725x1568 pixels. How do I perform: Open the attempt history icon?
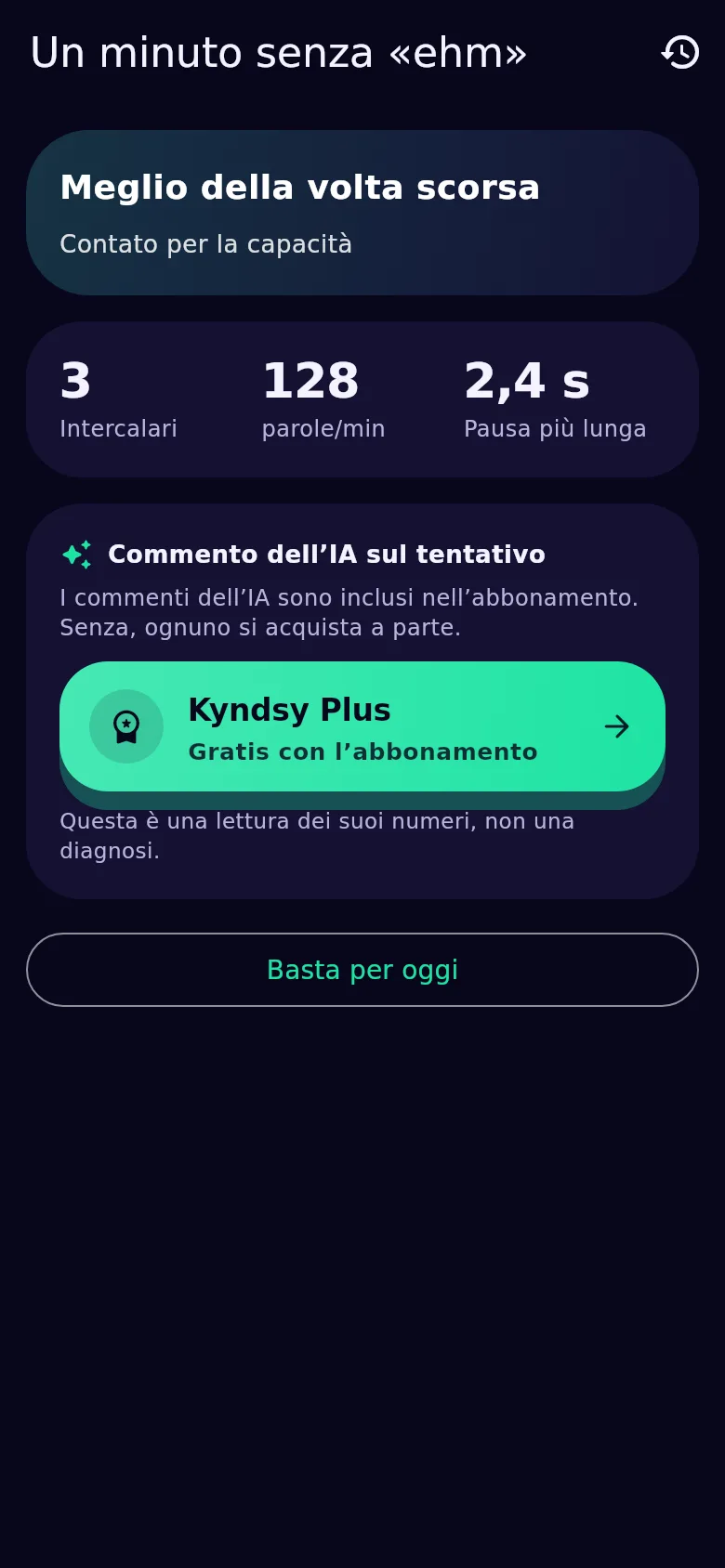coord(680,52)
